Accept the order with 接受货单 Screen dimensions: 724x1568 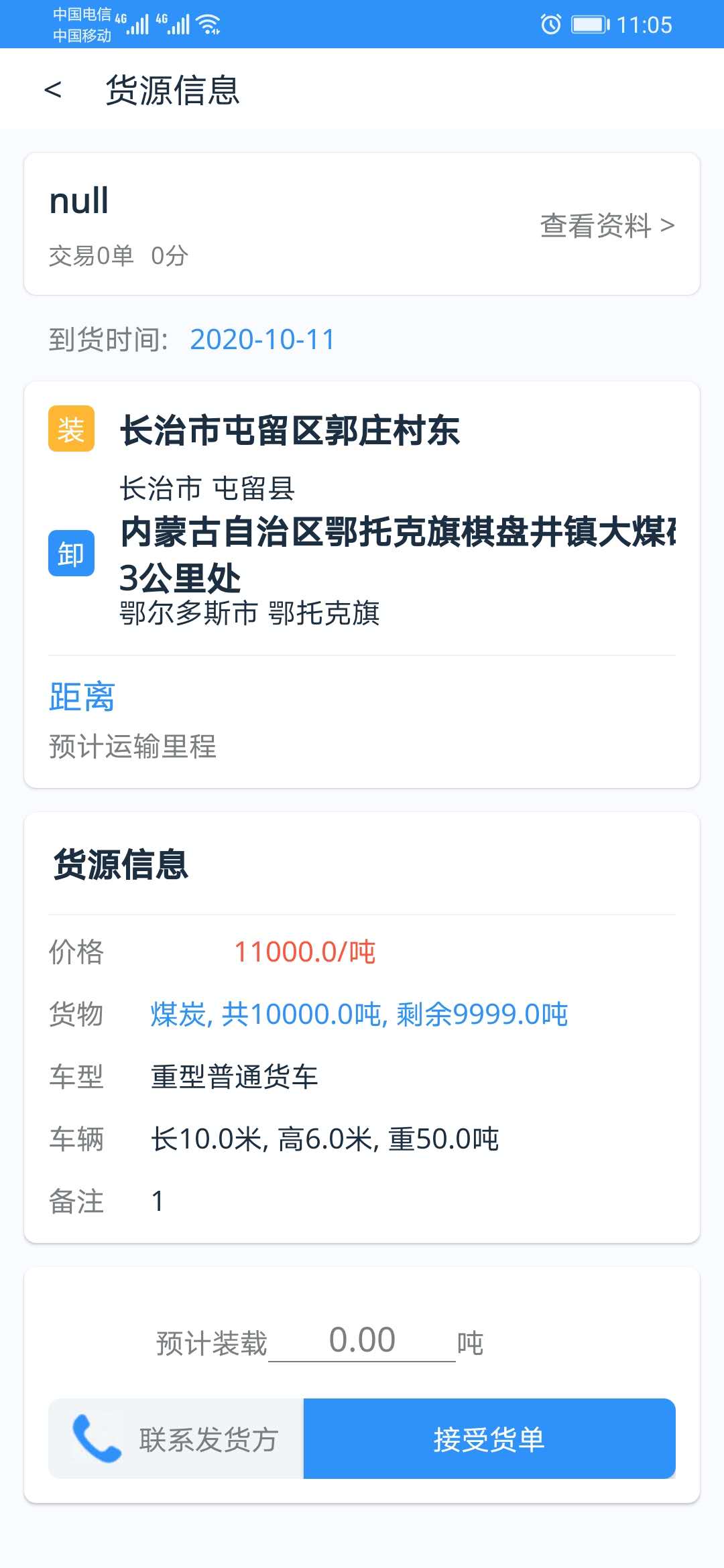tap(489, 1439)
